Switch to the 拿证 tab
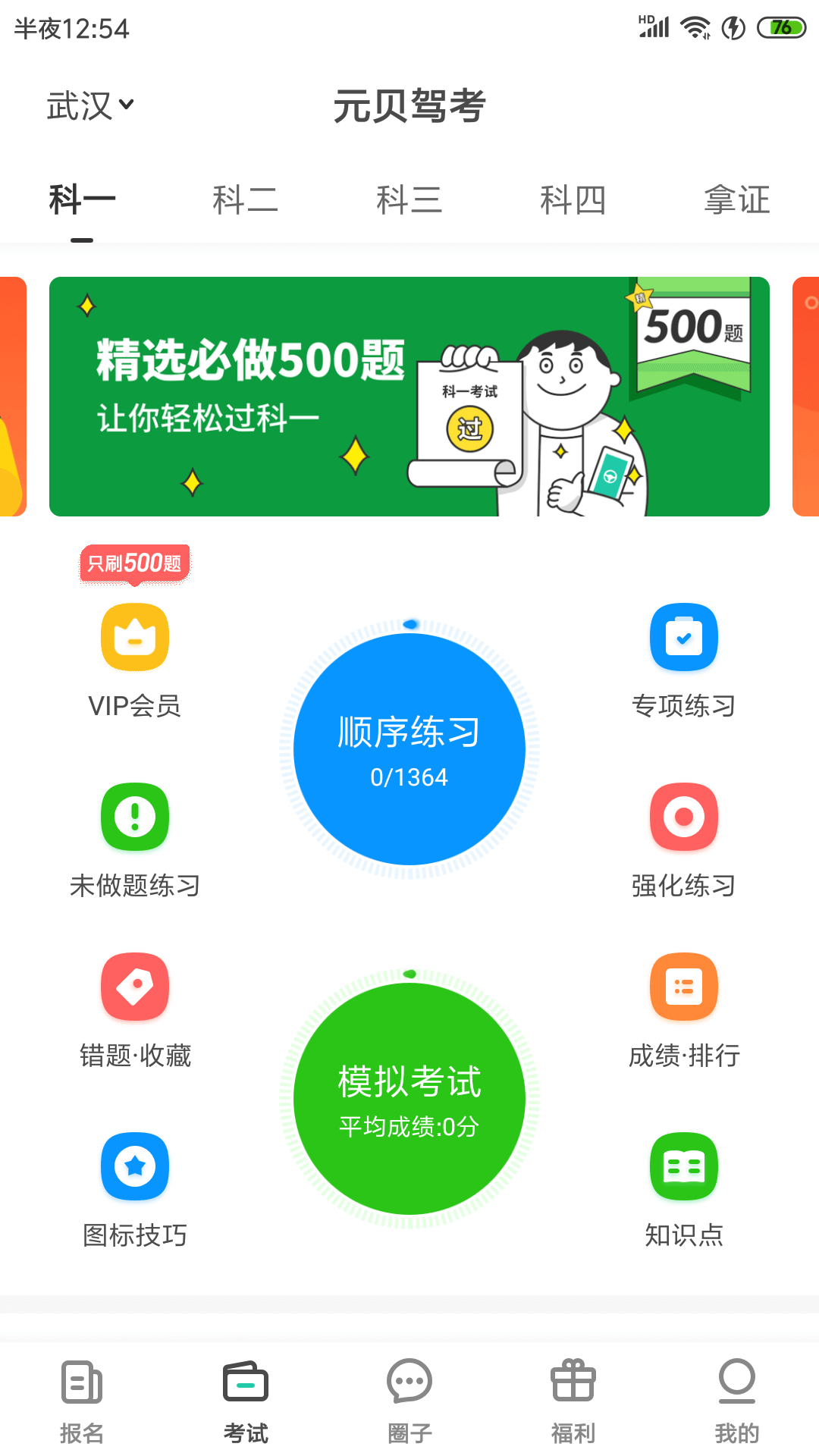Image resolution: width=819 pixels, height=1456 pixels. click(736, 200)
